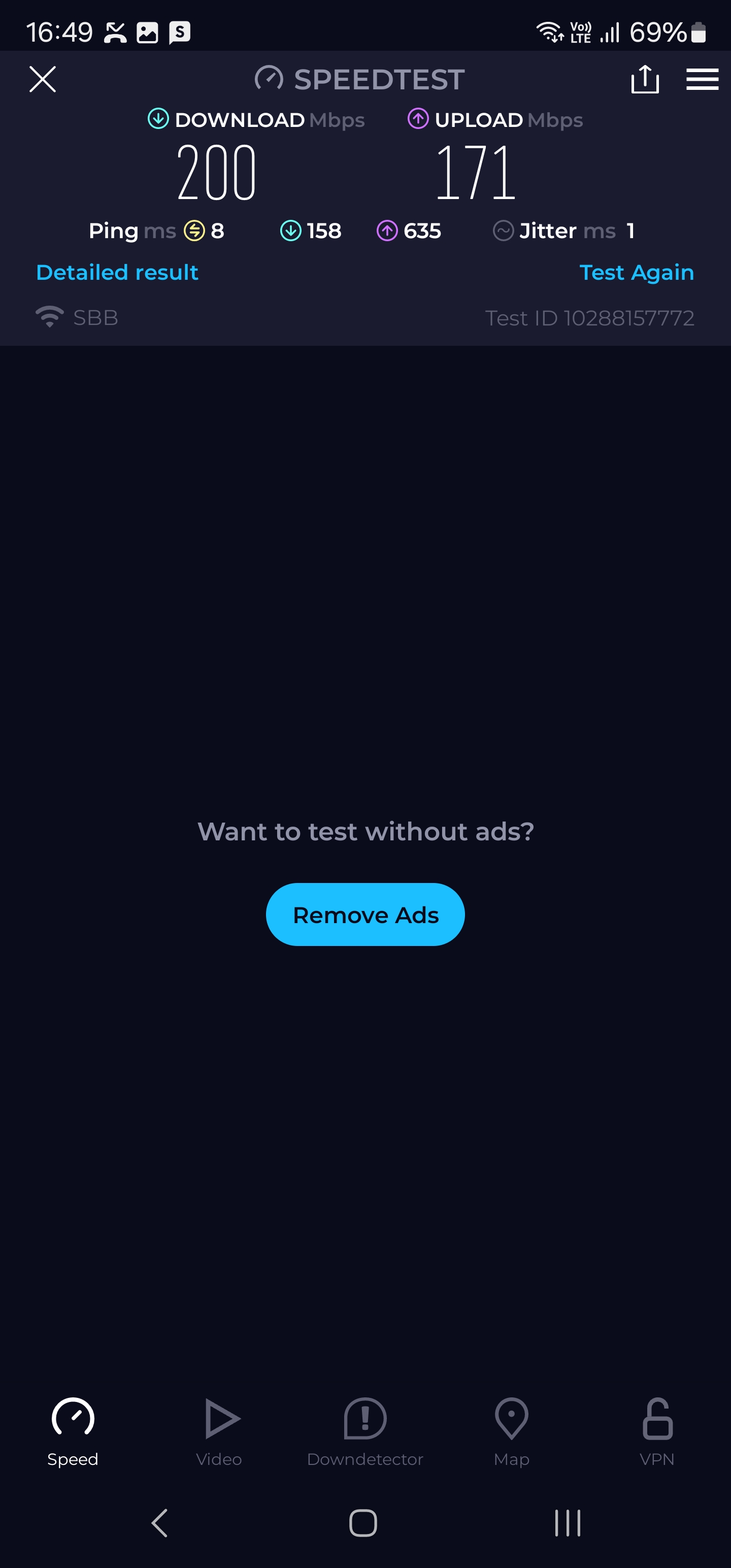Open the VPN tab
Viewport: 731px width, 1568px height.
[x=657, y=1431]
